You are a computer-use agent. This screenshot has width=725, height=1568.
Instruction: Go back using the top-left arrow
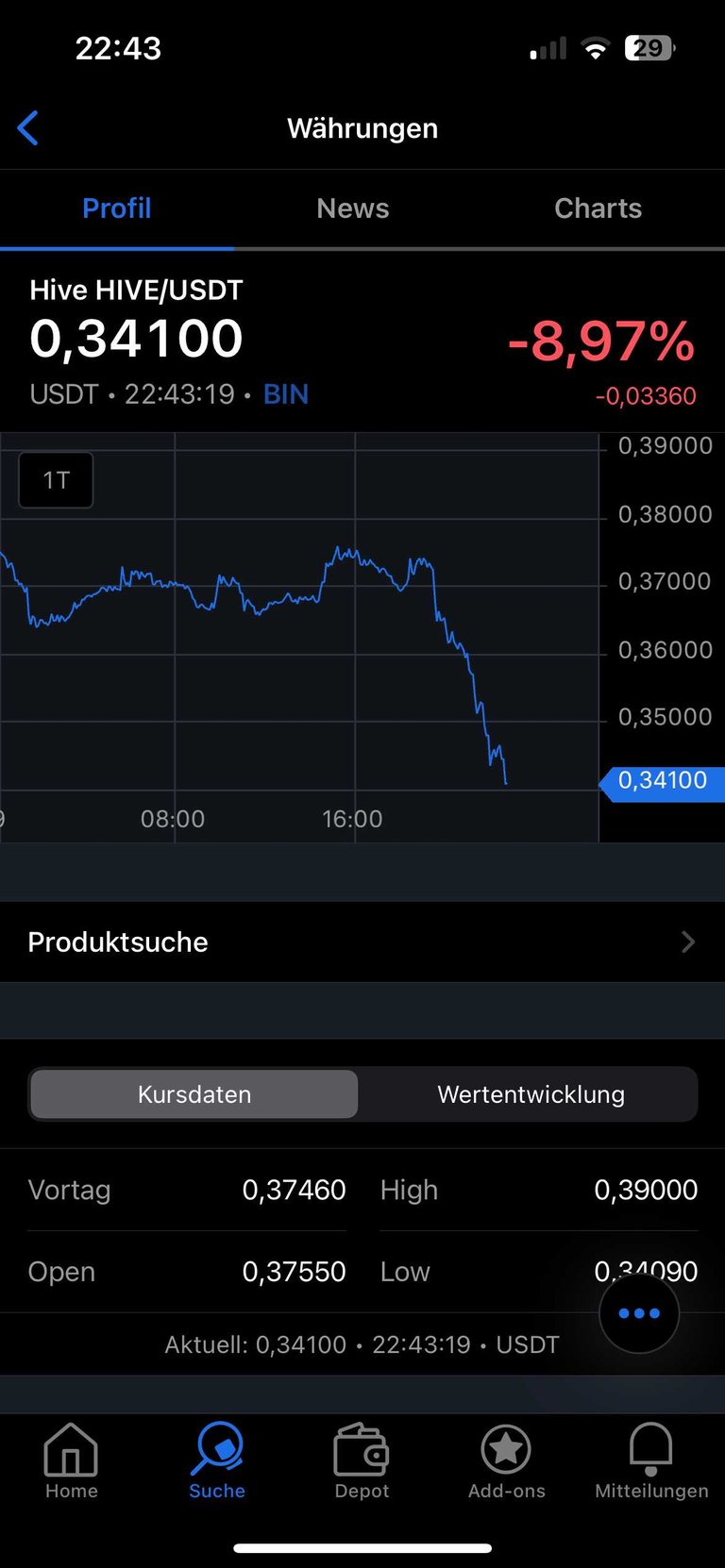coord(28,128)
